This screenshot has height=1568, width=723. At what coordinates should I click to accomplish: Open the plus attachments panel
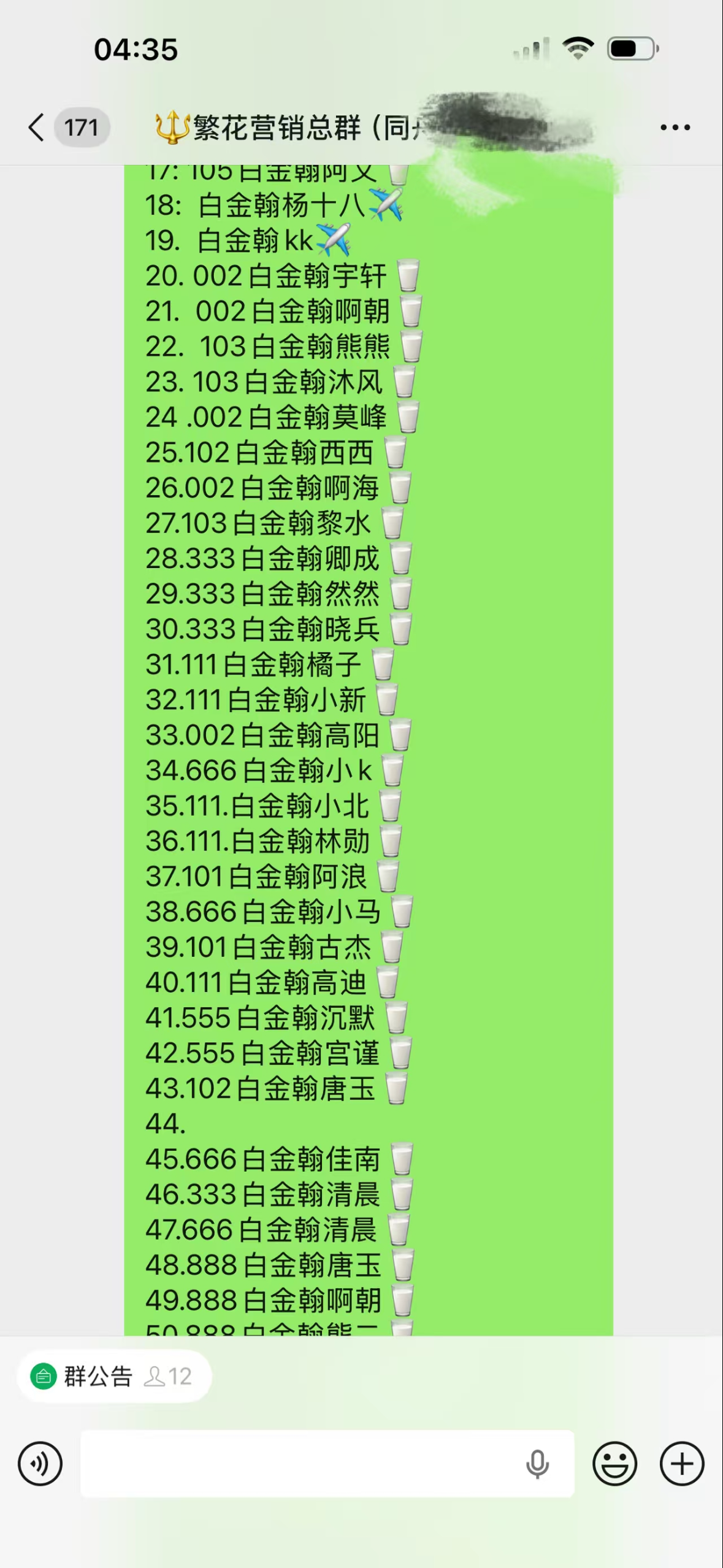681,1463
